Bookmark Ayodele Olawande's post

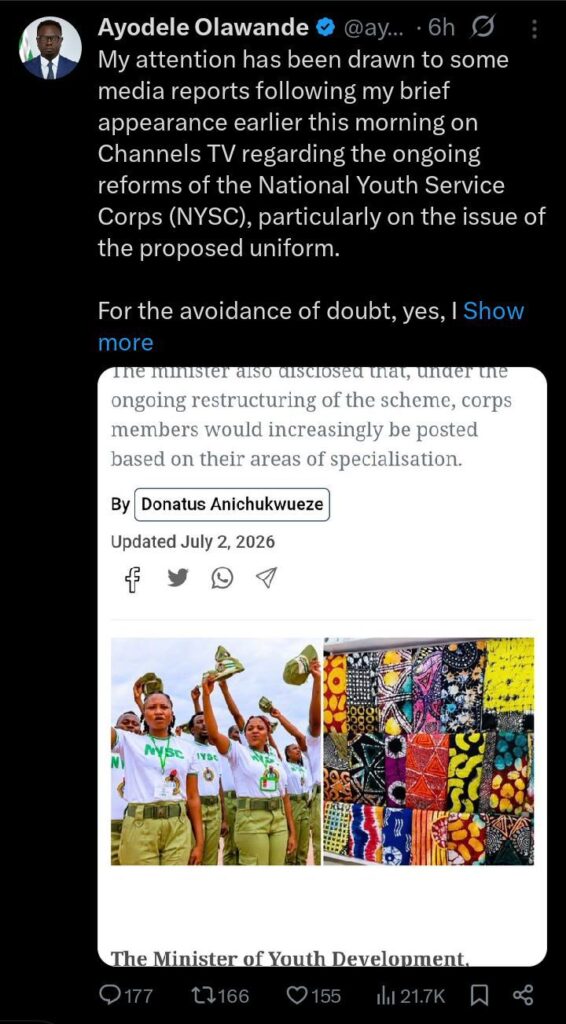479,995
